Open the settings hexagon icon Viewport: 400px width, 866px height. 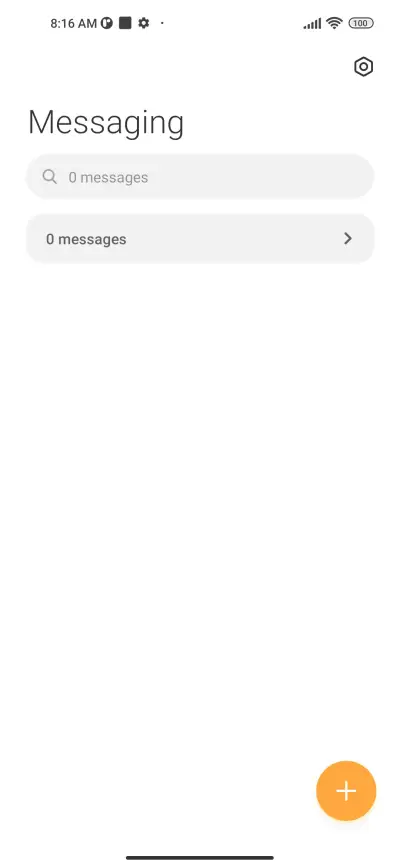click(x=363, y=67)
